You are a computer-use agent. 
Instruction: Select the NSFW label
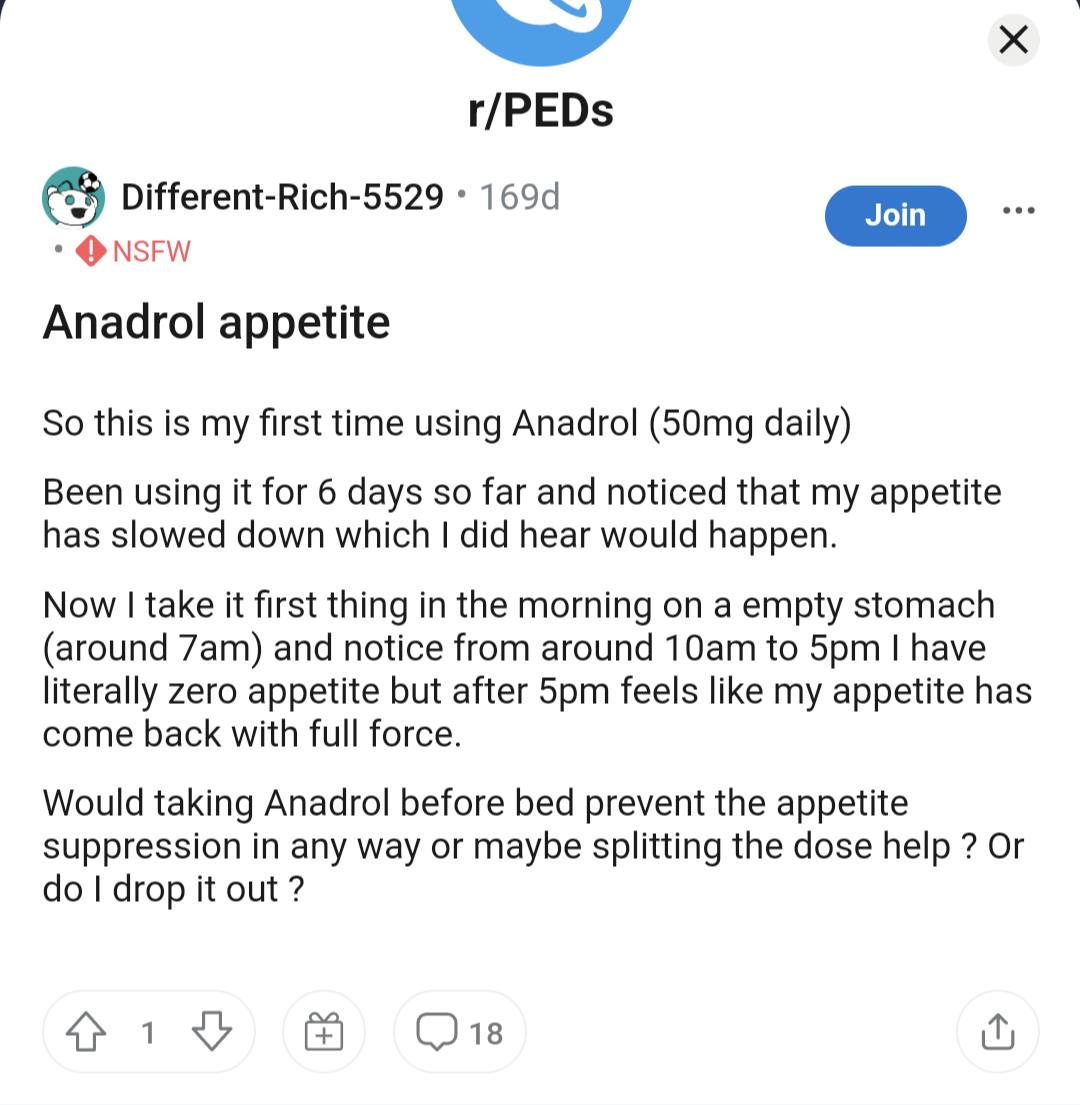click(151, 251)
